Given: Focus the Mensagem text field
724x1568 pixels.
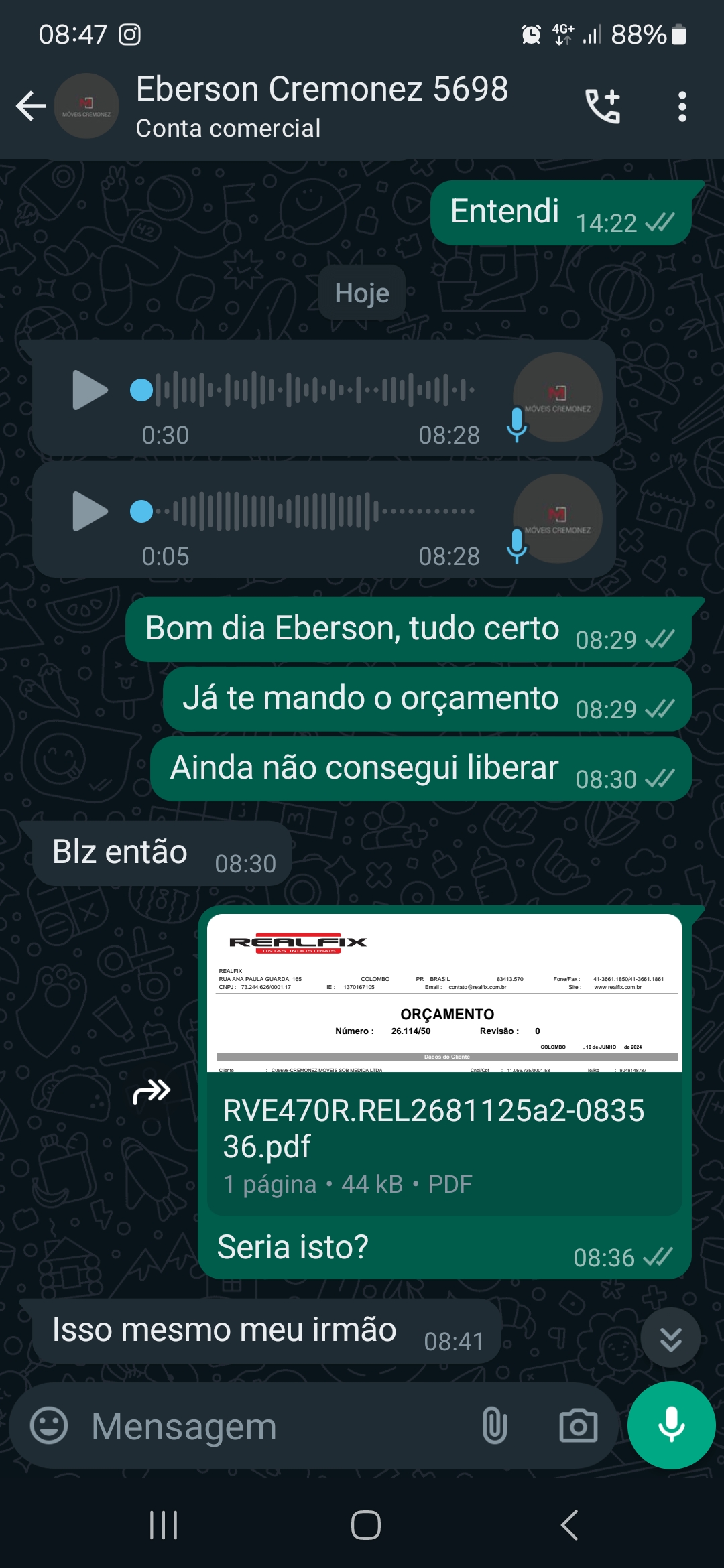Looking at the screenshot, I should 268,1426.
